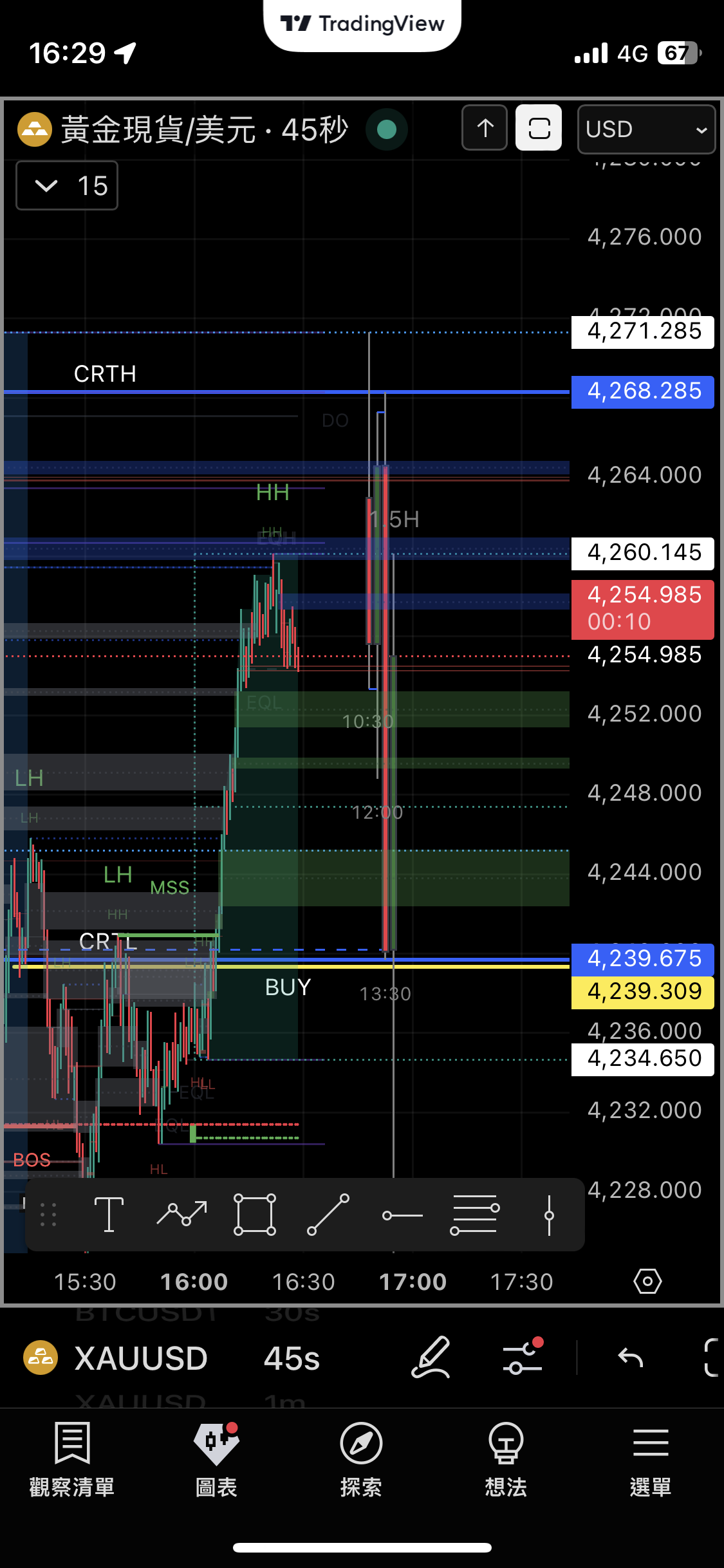Image resolution: width=724 pixels, height=1568 pixels.
Task: Undo the last chart action
Action: tap(631, 1358)
